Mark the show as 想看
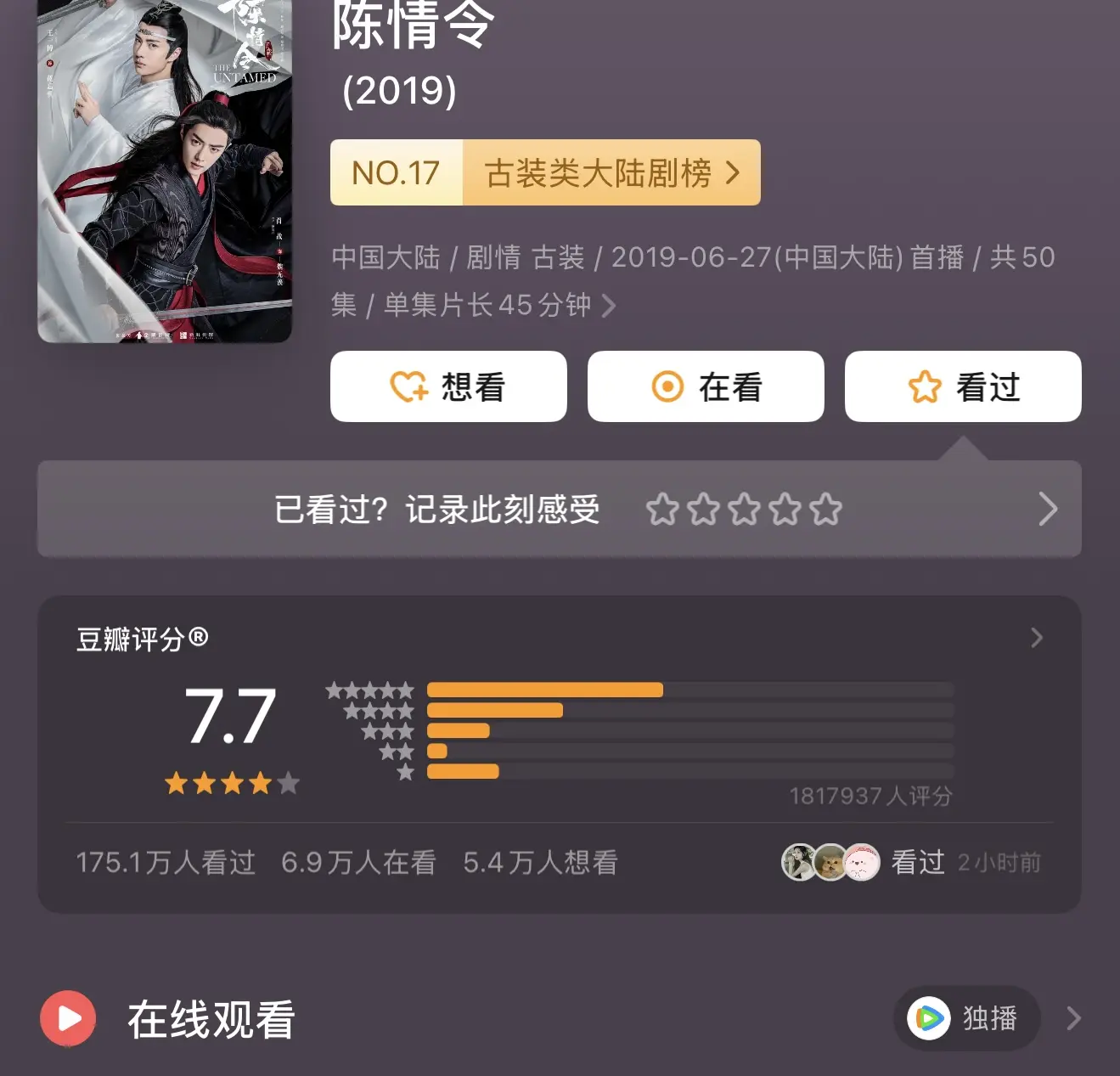Screen dimensions: 1120x1076 (448, 386)
